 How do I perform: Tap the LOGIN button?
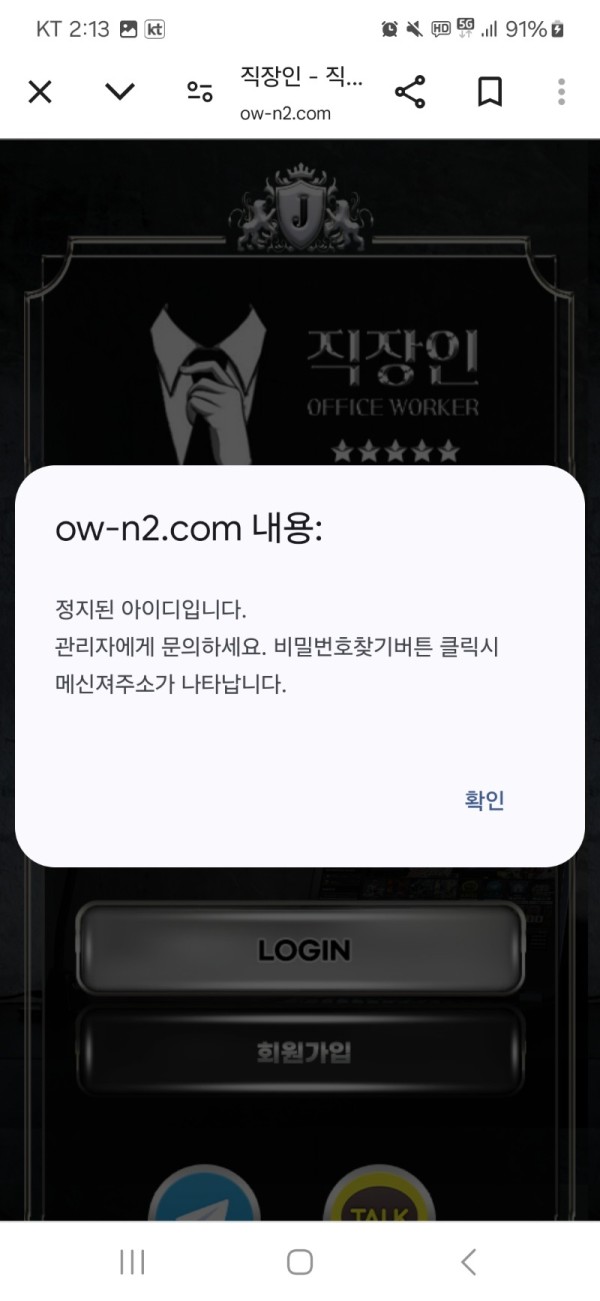coord(301,949)
